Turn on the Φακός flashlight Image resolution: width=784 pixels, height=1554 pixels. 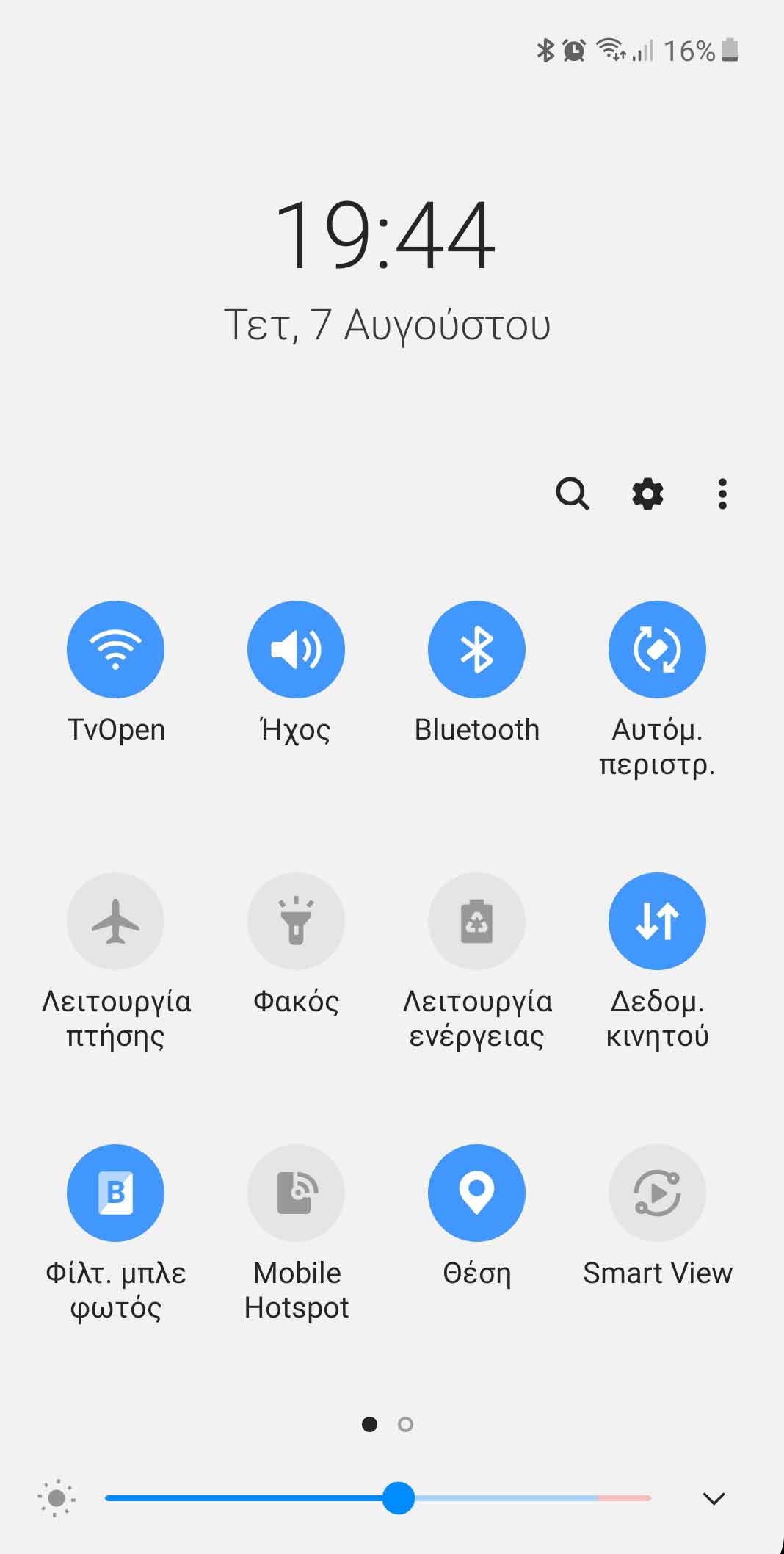coord(296,921)
